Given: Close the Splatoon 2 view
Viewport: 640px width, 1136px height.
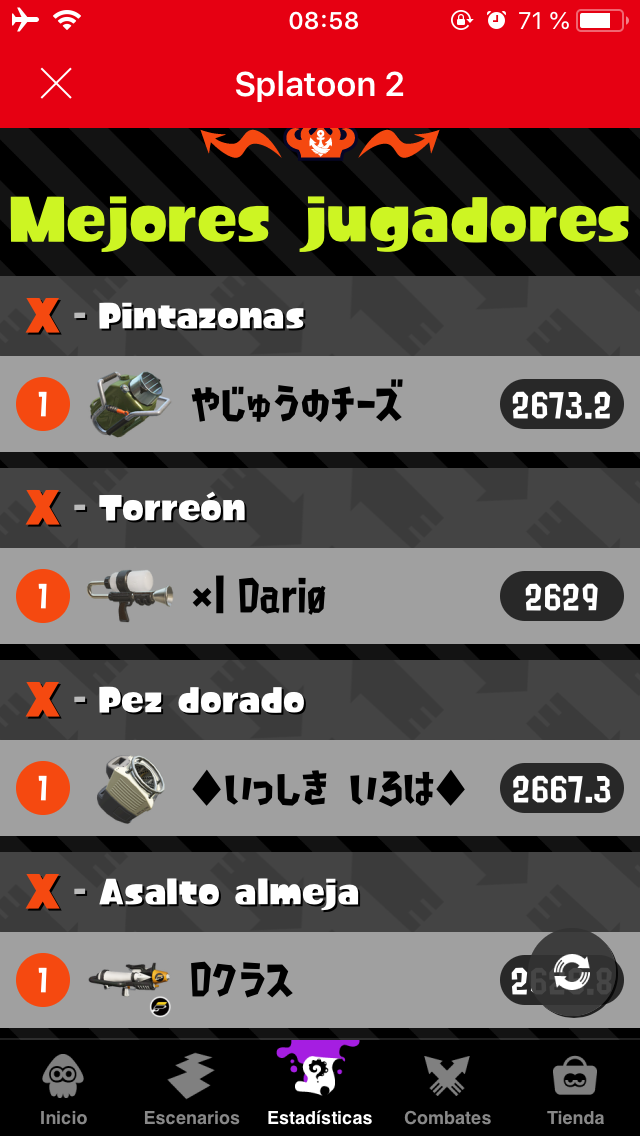Looking at the screenshot, I should 56,84.
